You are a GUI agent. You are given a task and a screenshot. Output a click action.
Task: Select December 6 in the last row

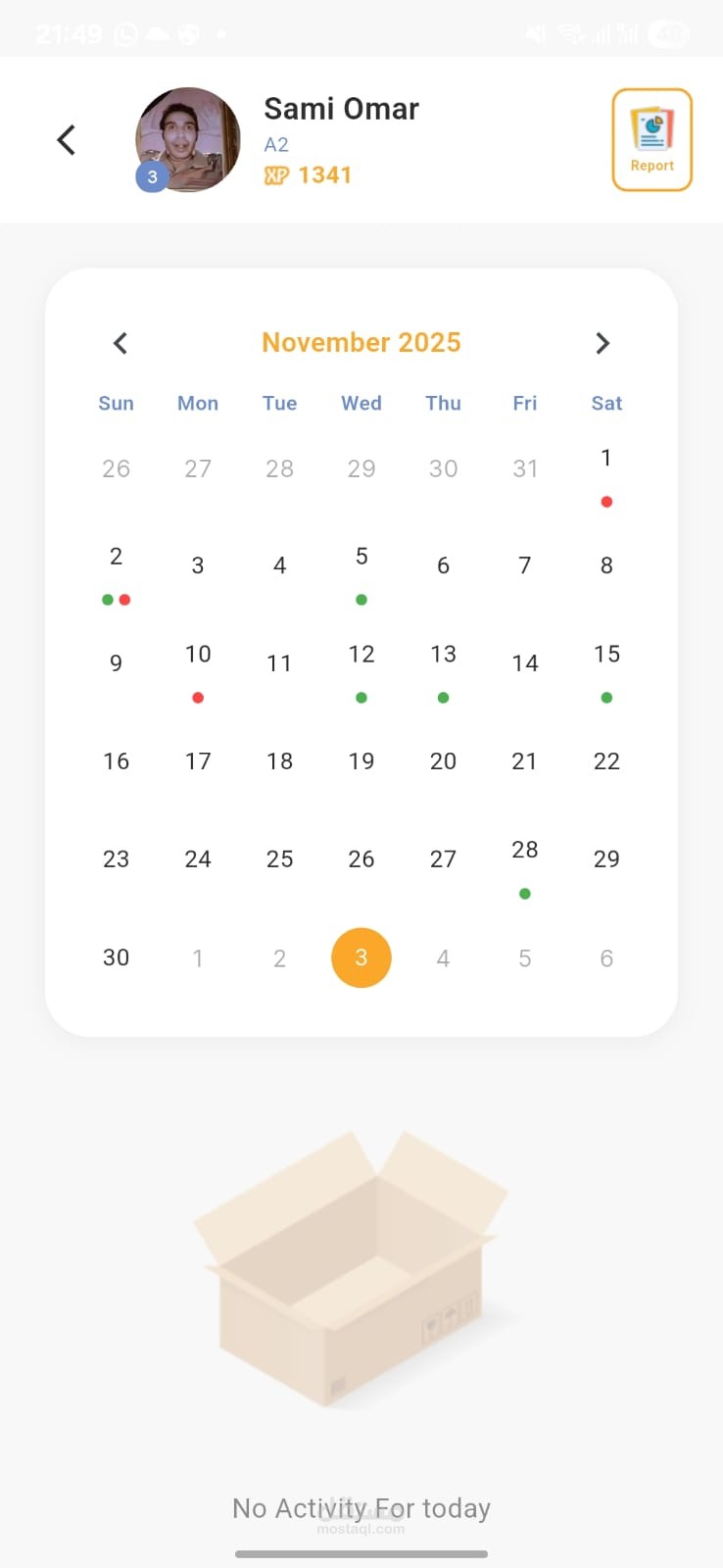(606, 958)
